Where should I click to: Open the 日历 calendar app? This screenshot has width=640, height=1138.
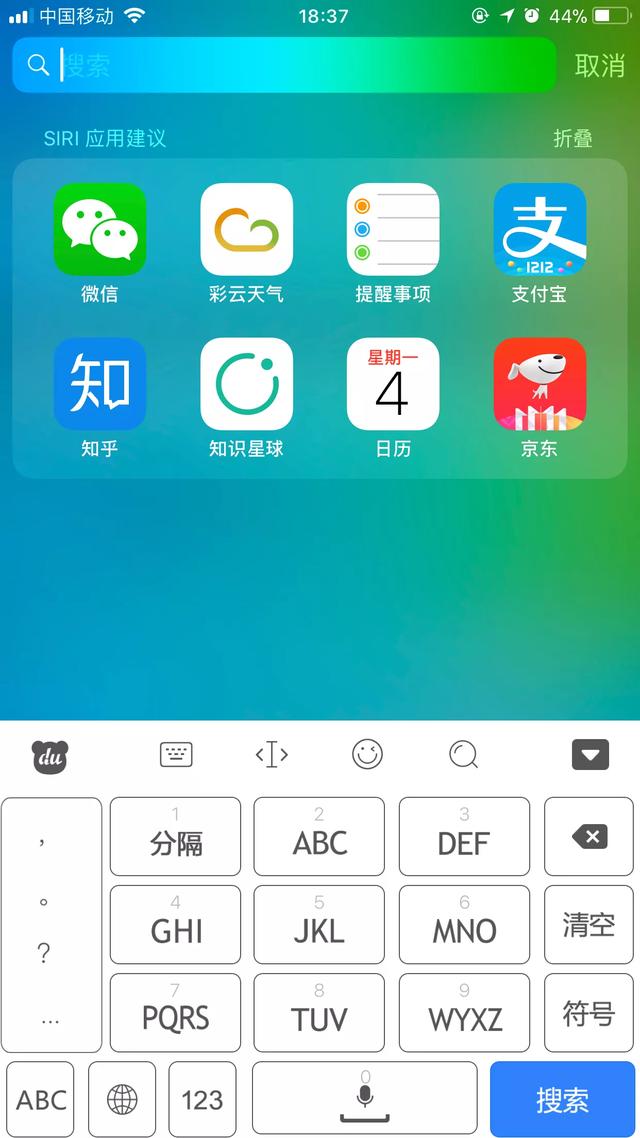click(393, 384)
